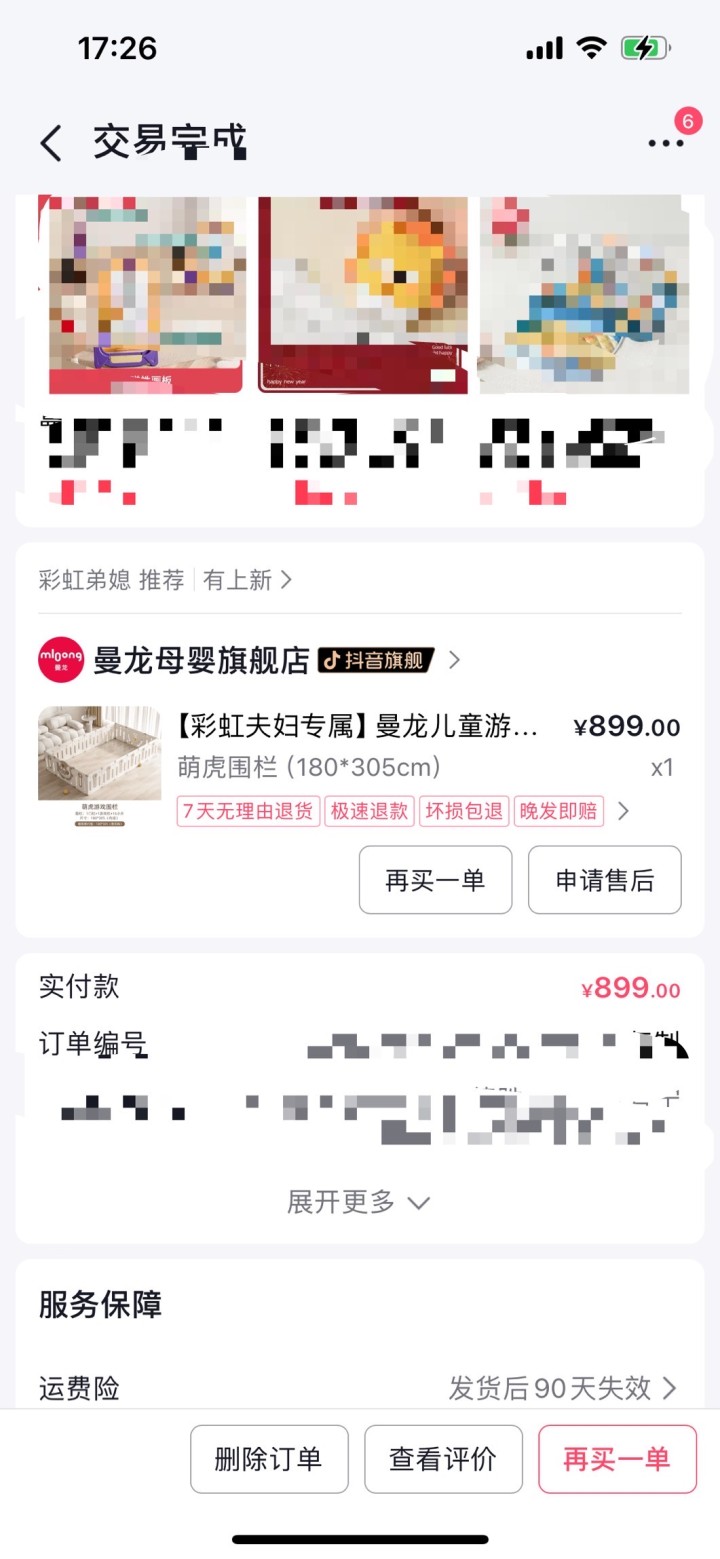Open the 有上新 new arrivals link
The image size is (720, 1559).
tap(247, 580)
